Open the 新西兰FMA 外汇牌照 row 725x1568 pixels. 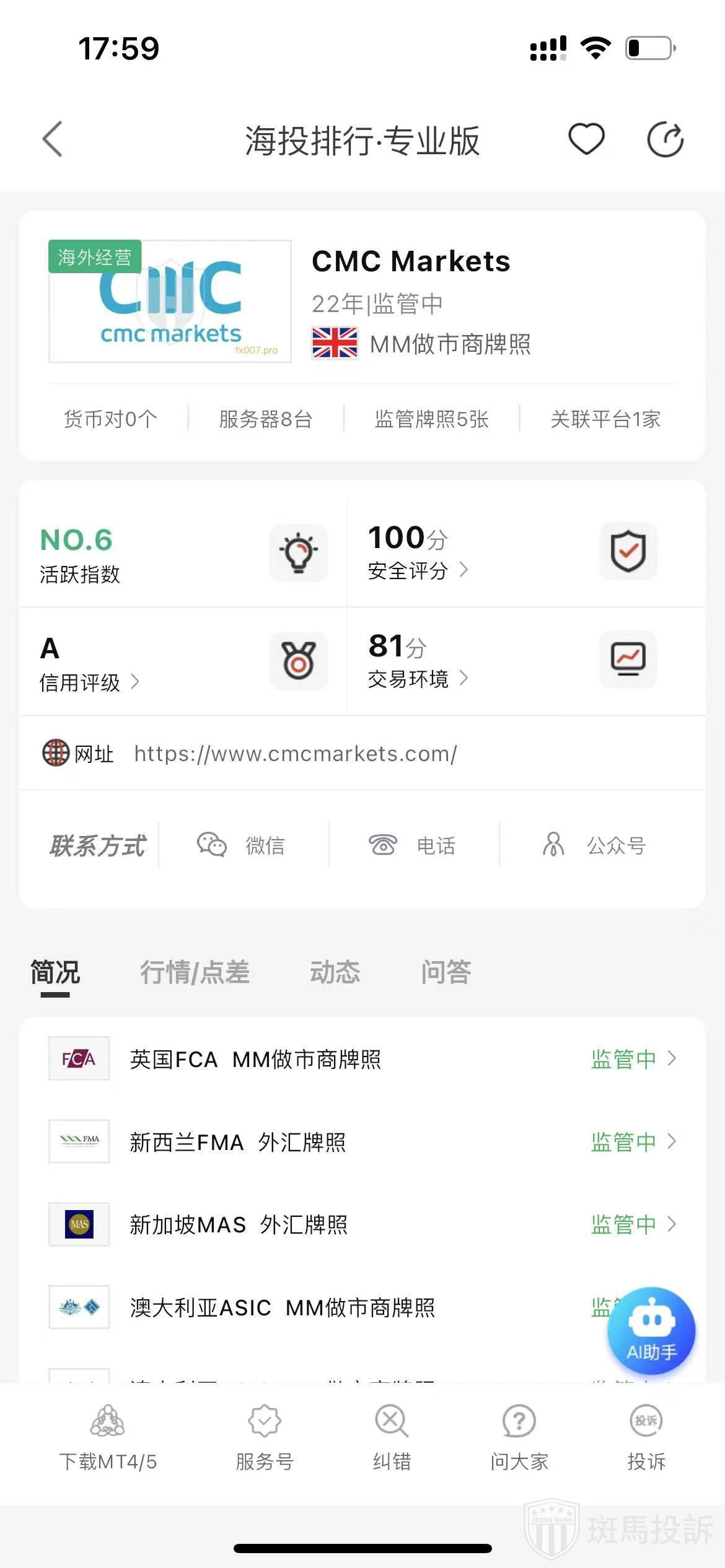point(362,1142)
